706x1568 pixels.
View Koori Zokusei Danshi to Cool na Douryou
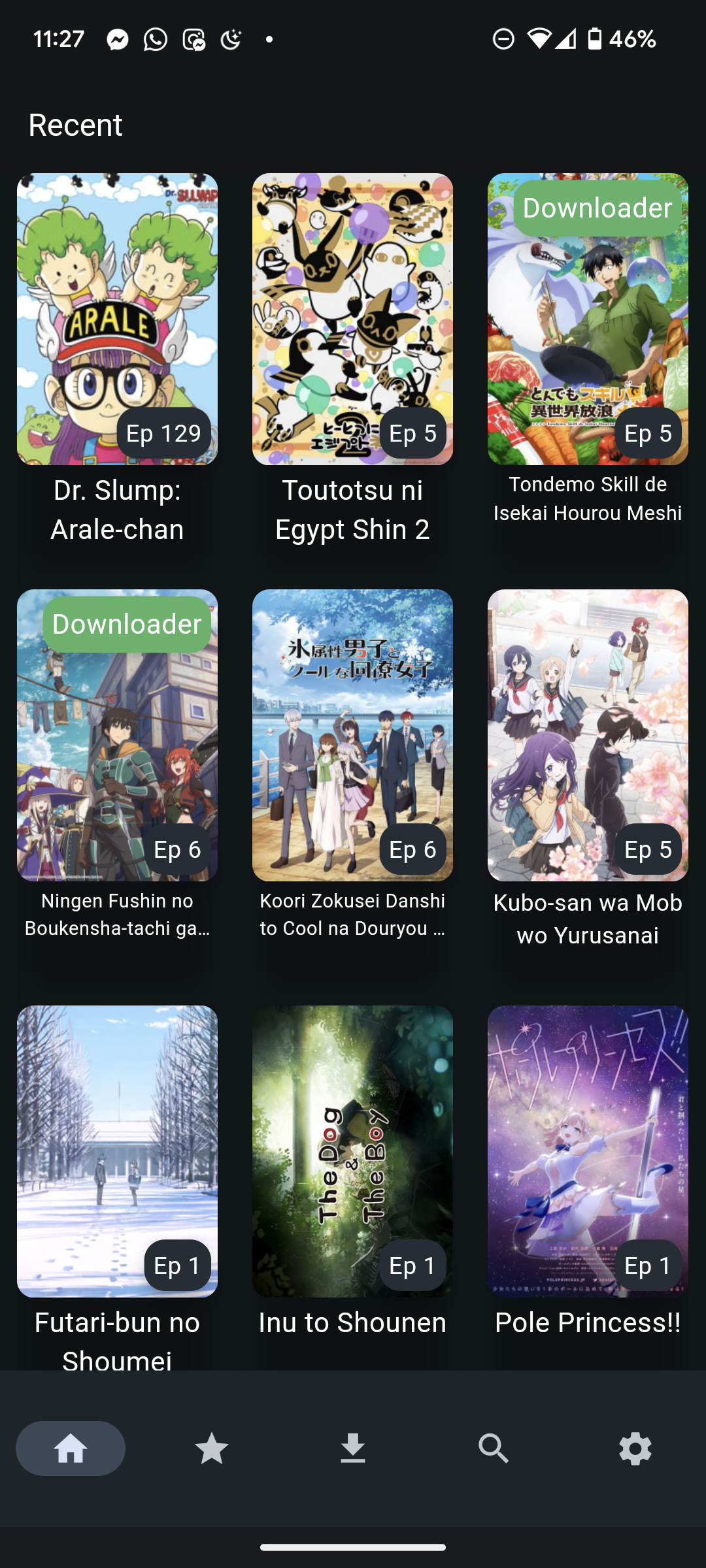click(352, 735)
